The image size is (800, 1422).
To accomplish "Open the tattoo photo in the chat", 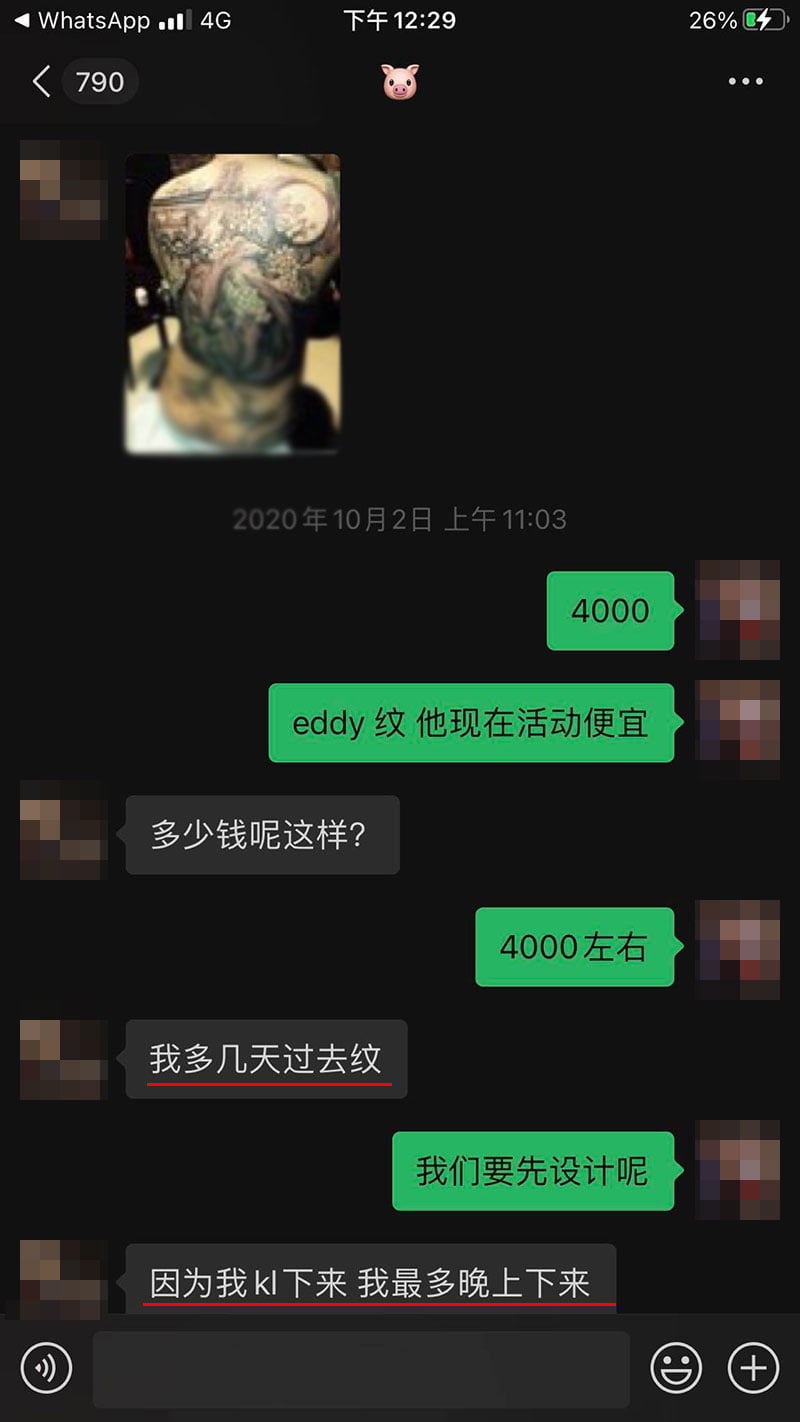I will (232, 303).
